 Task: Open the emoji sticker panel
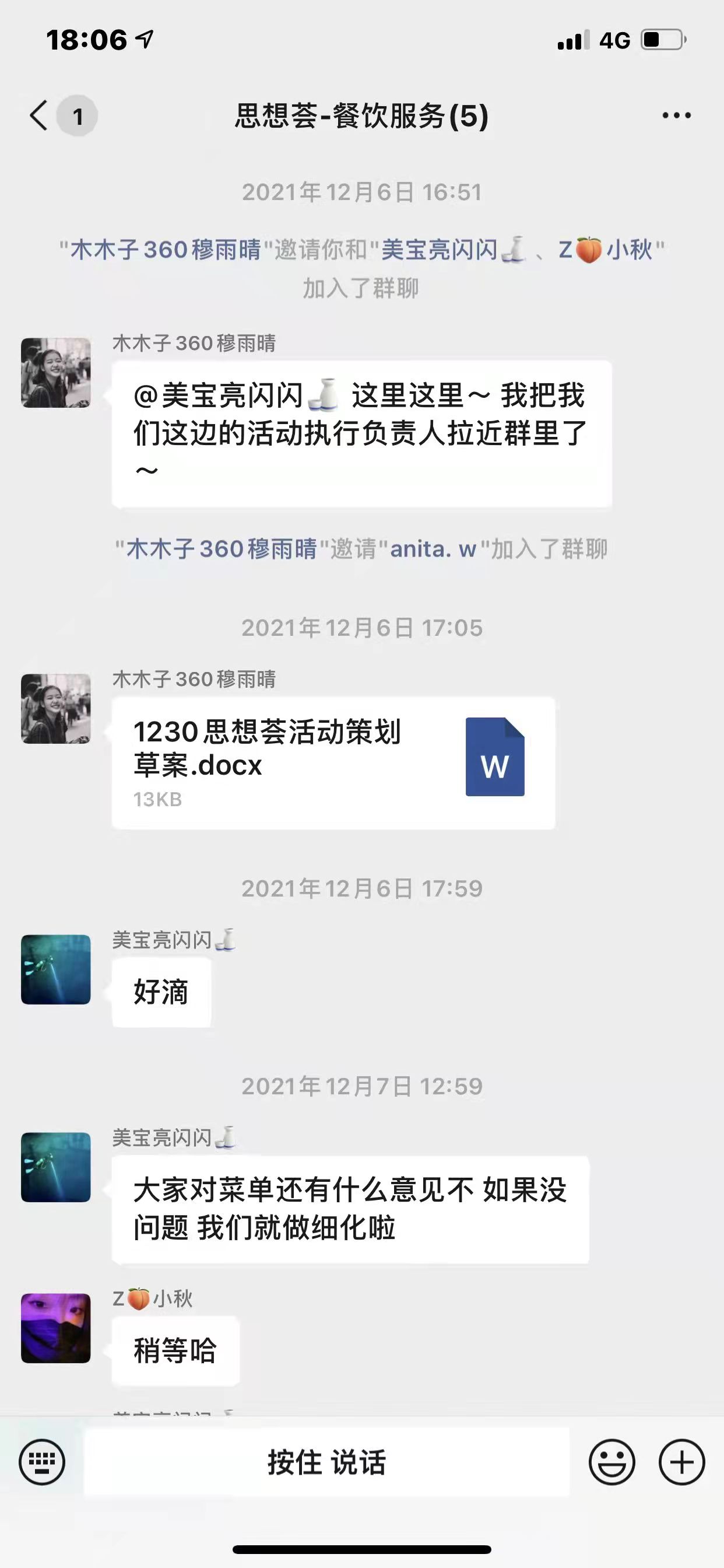click(611, 1462)
